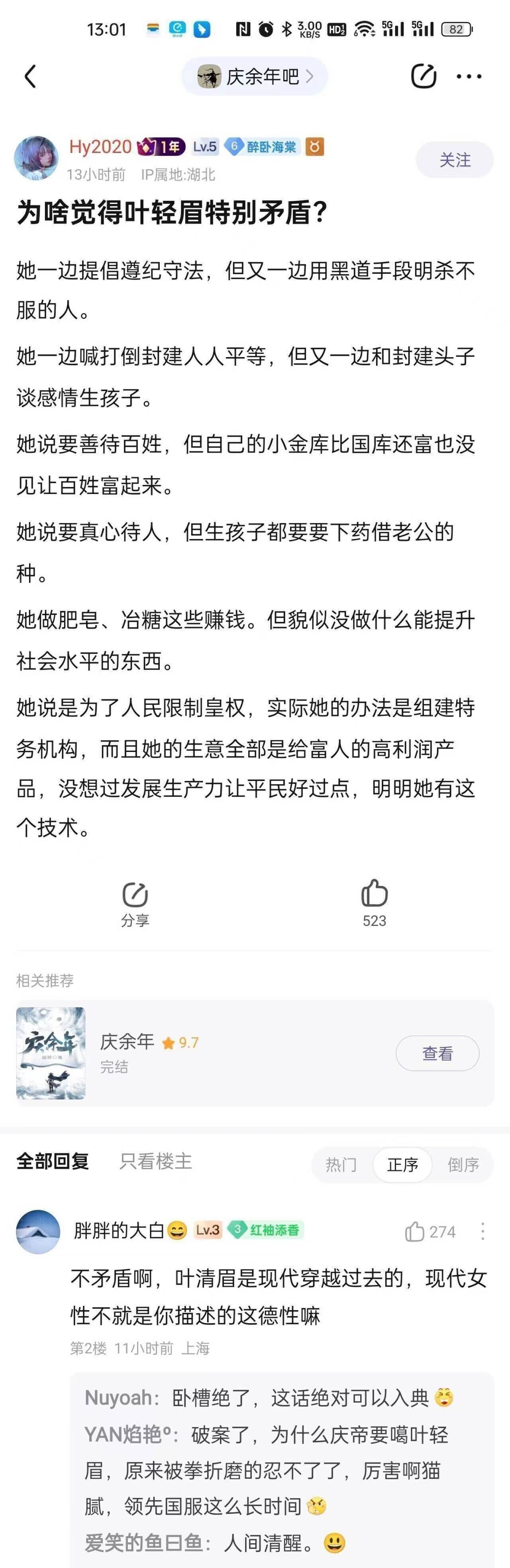Follow user Hy2020 with 关注
The image size is (510, 1568).
click(455, 160)
